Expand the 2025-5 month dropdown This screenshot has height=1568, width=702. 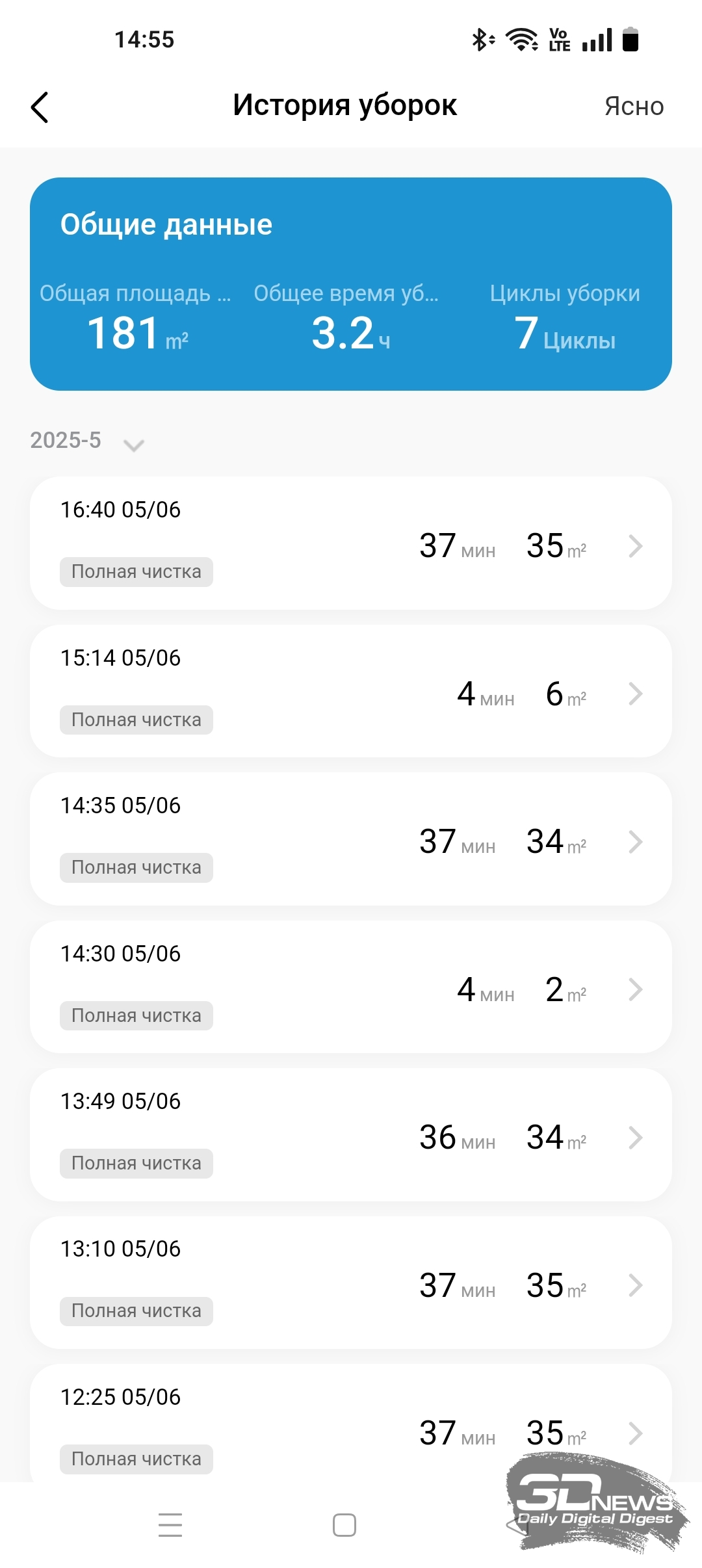point(87,441)
